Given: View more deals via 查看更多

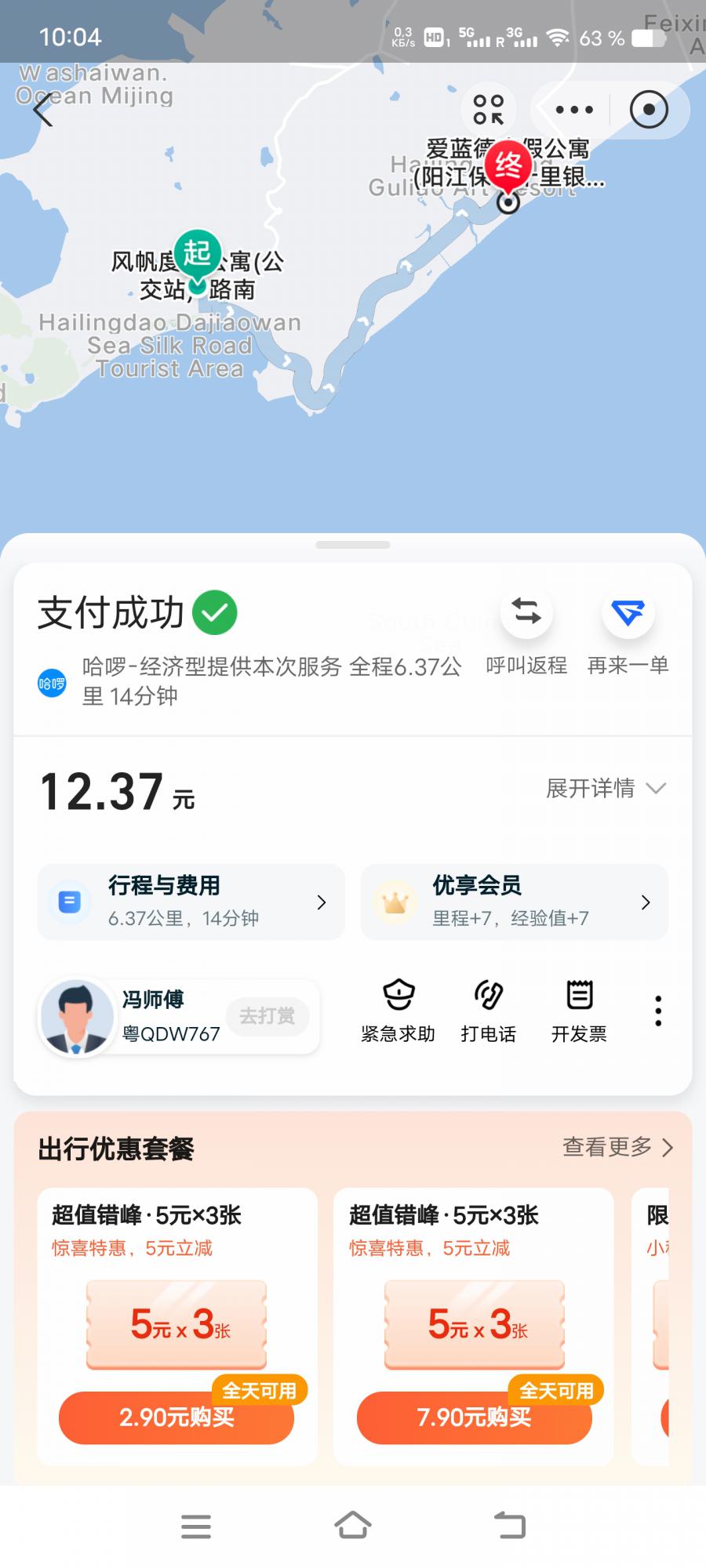Looking at the screenshot, I should click(617, 1148).
